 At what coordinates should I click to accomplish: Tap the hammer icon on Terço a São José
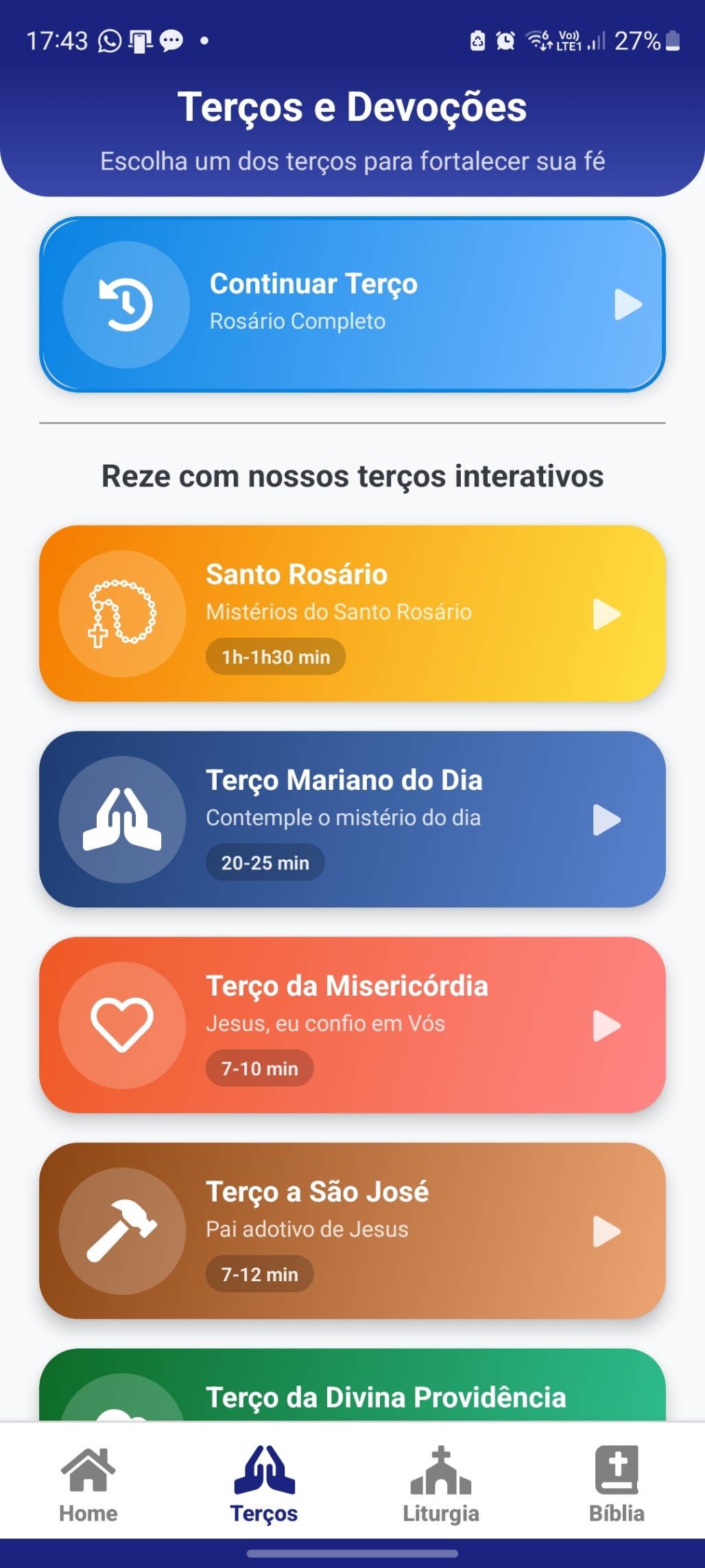click(122, 1232)
